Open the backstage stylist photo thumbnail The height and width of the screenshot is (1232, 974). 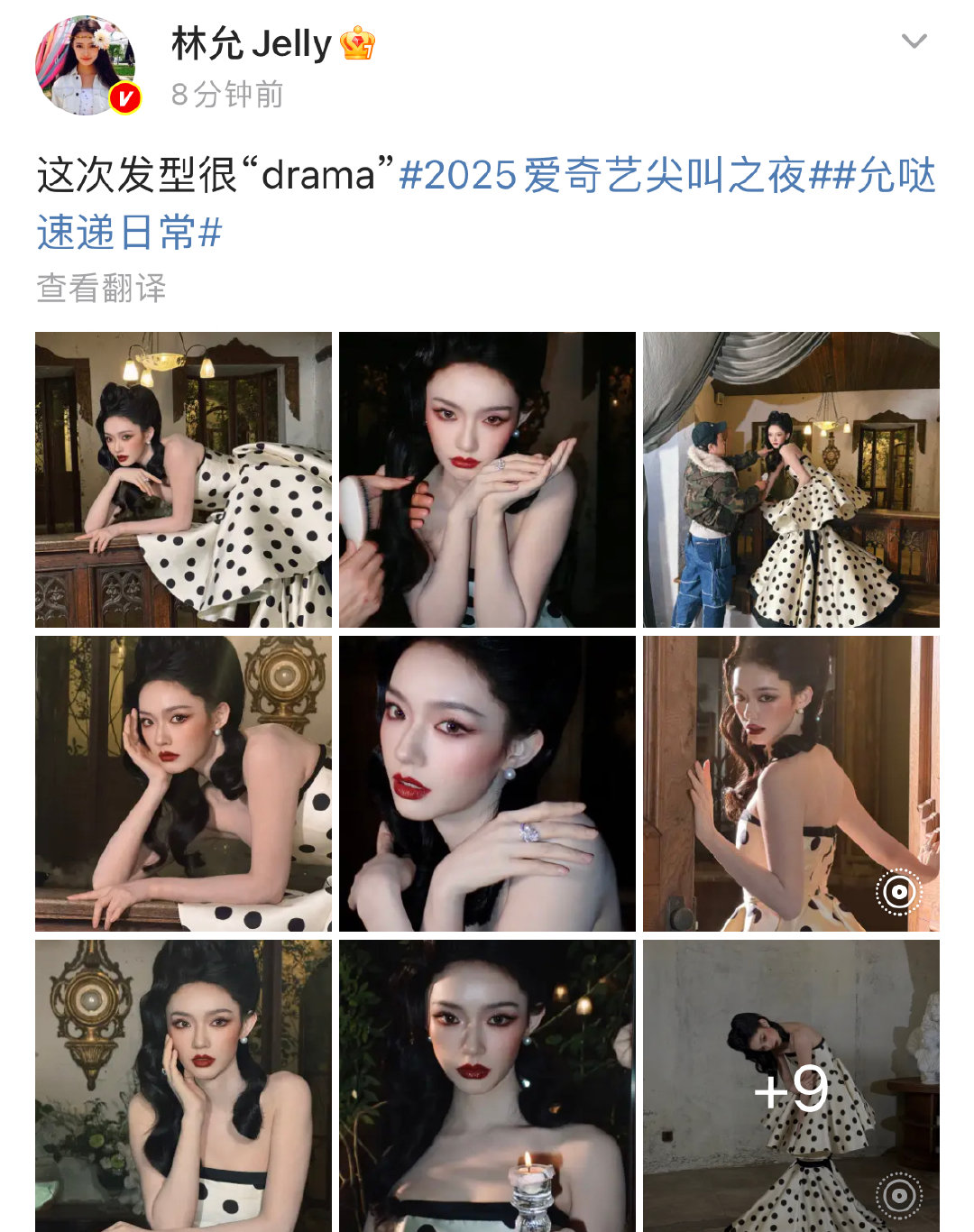(792, 476)
